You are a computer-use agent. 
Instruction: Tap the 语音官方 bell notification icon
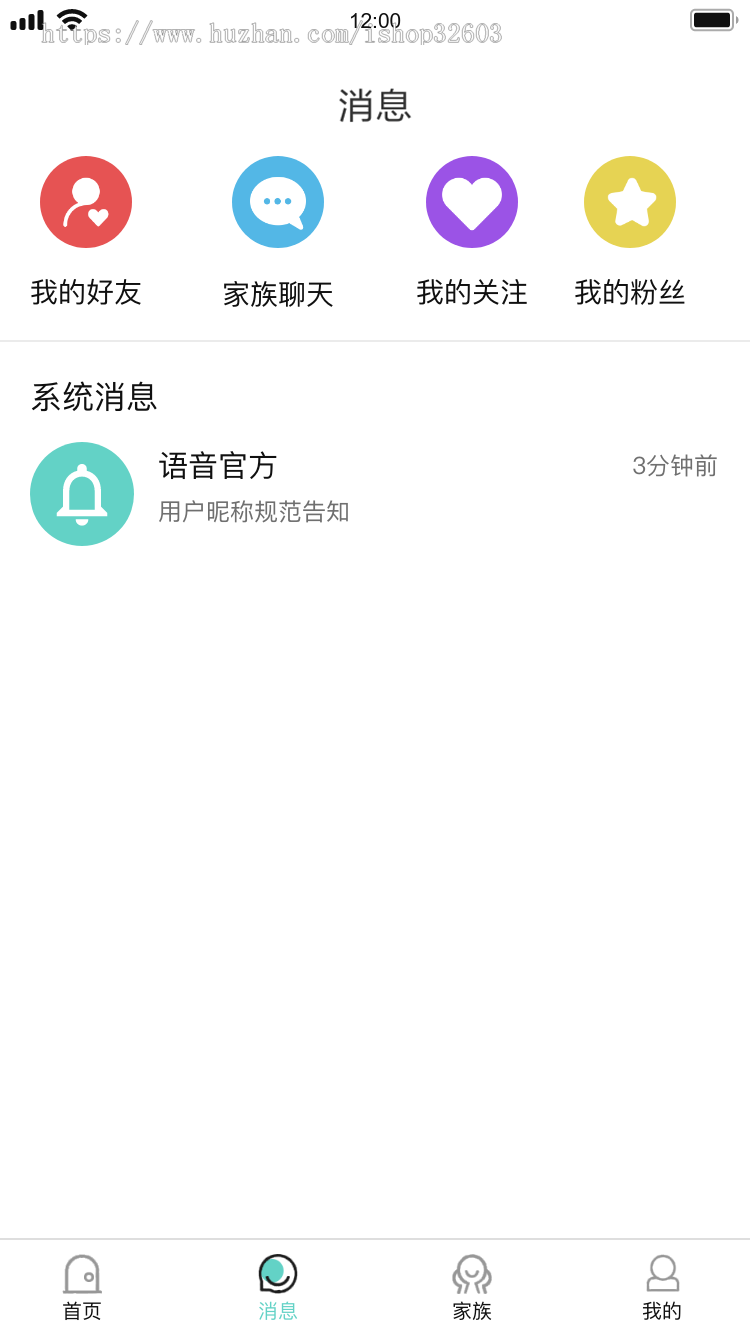[82, 493]
